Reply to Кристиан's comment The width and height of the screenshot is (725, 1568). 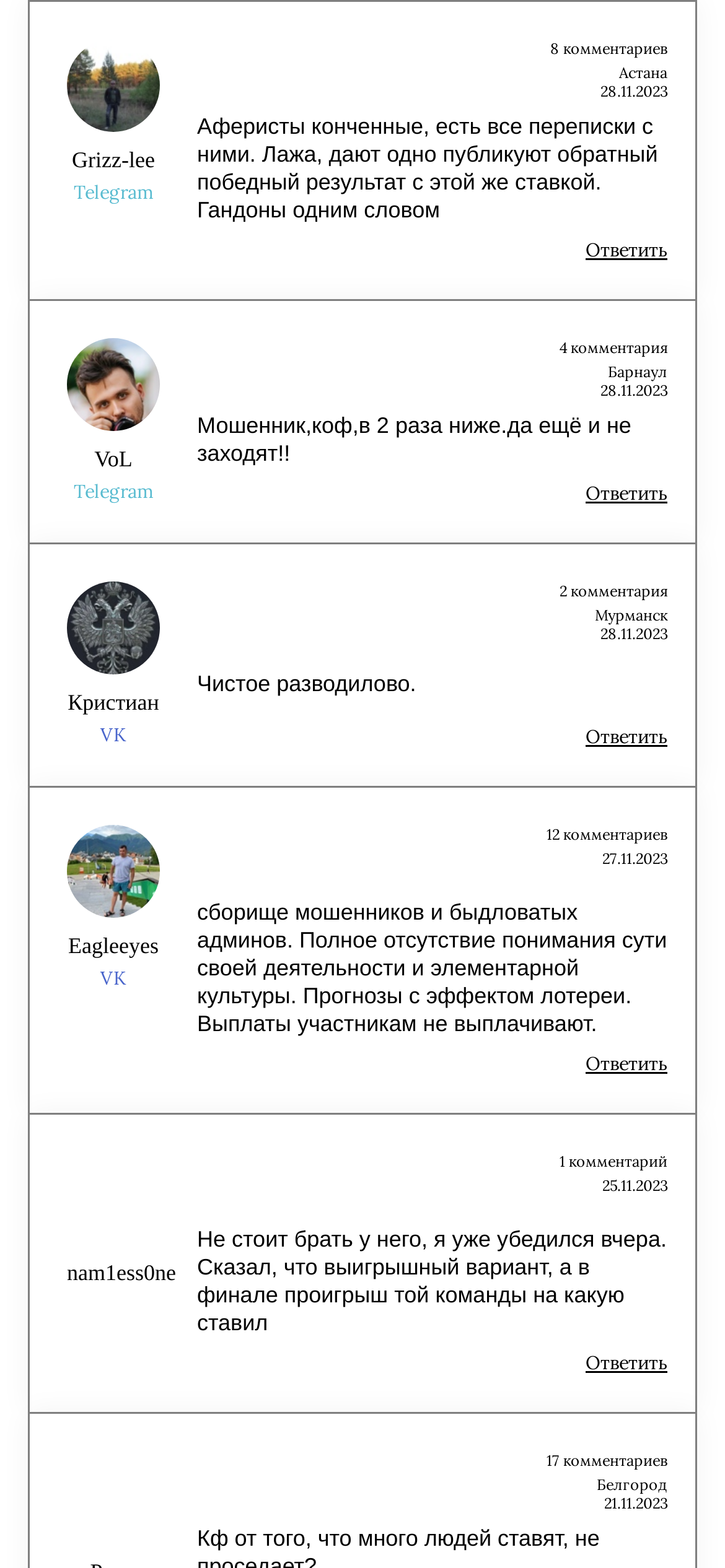(x=626, y=737)
